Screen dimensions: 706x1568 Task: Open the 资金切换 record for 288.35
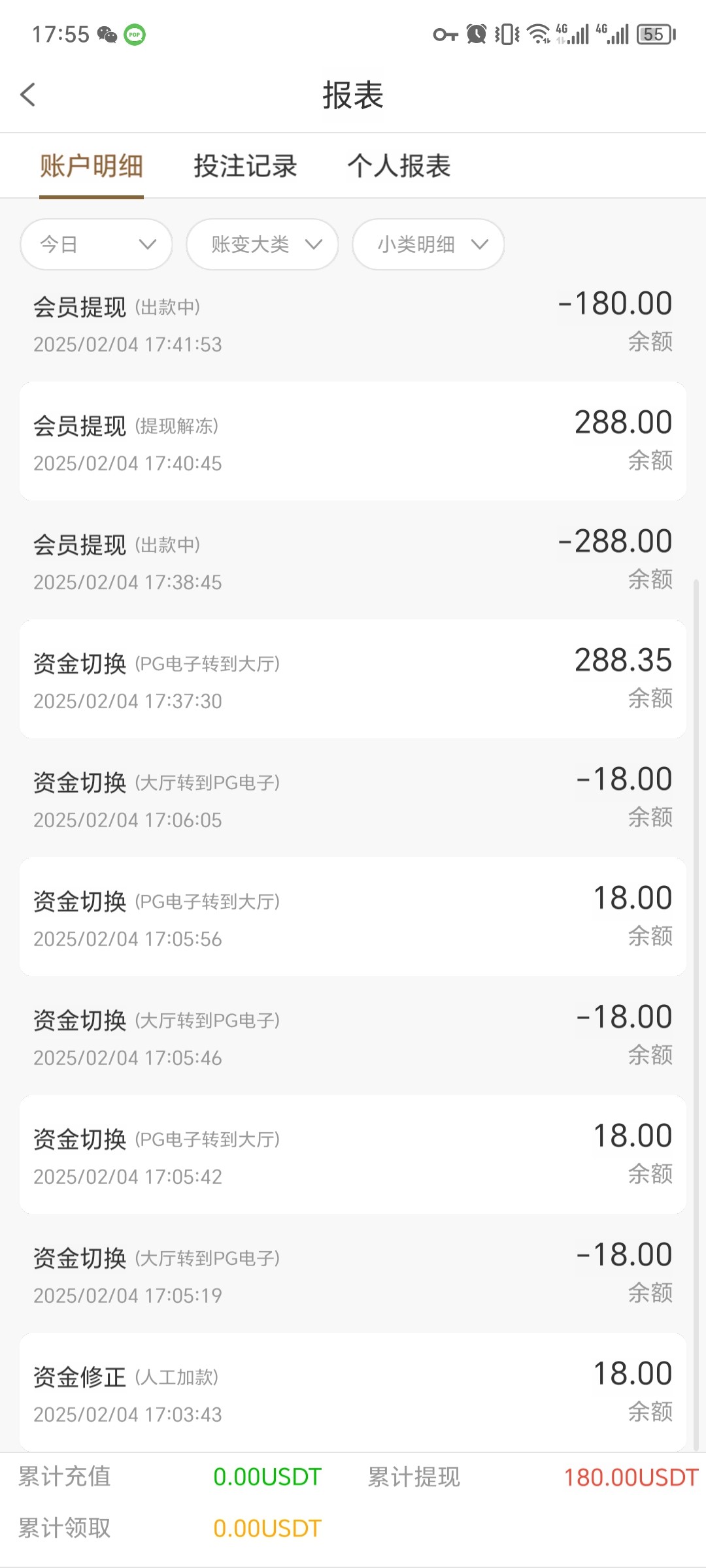pyautogui.click(x=353, y=679)
